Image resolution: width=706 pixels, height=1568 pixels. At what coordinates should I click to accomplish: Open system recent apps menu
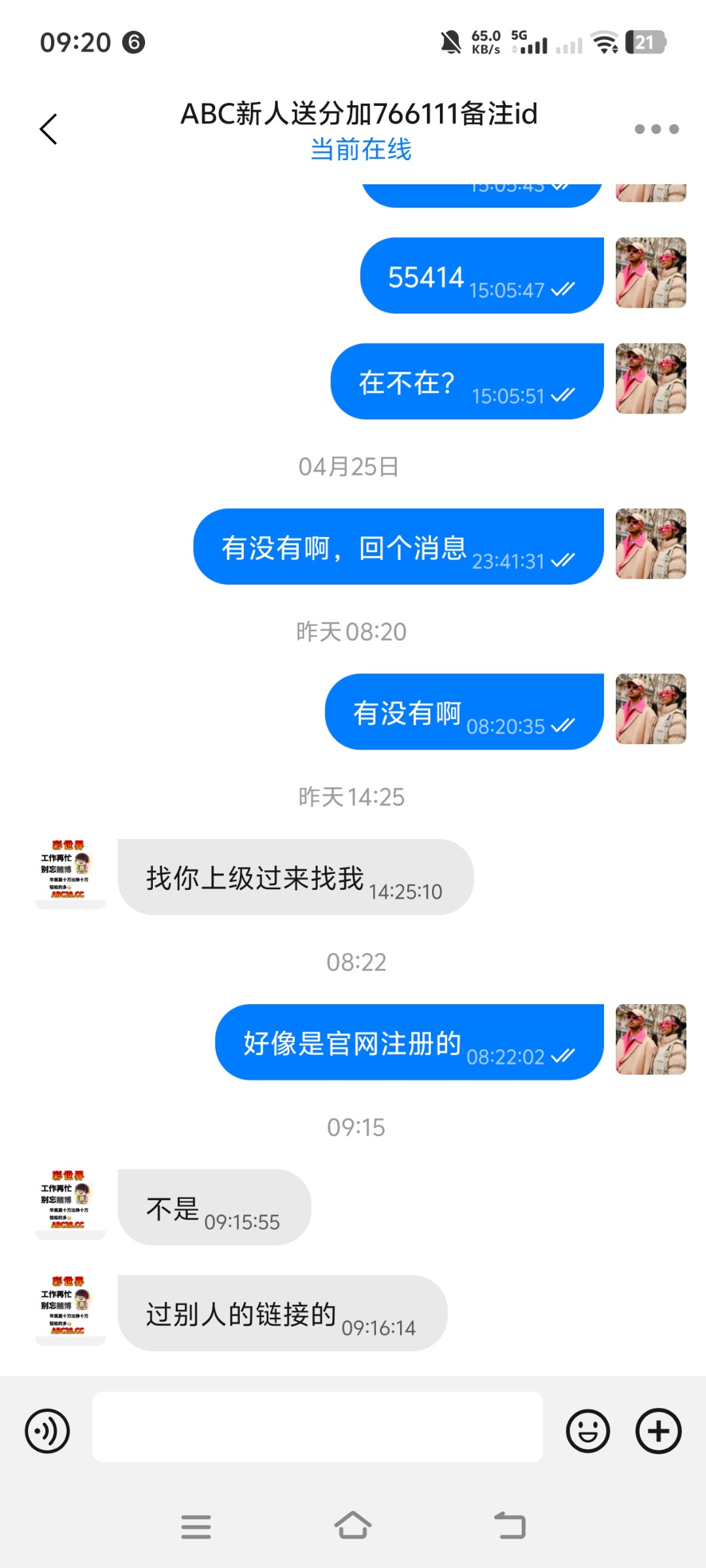(x=196, y=1527)
